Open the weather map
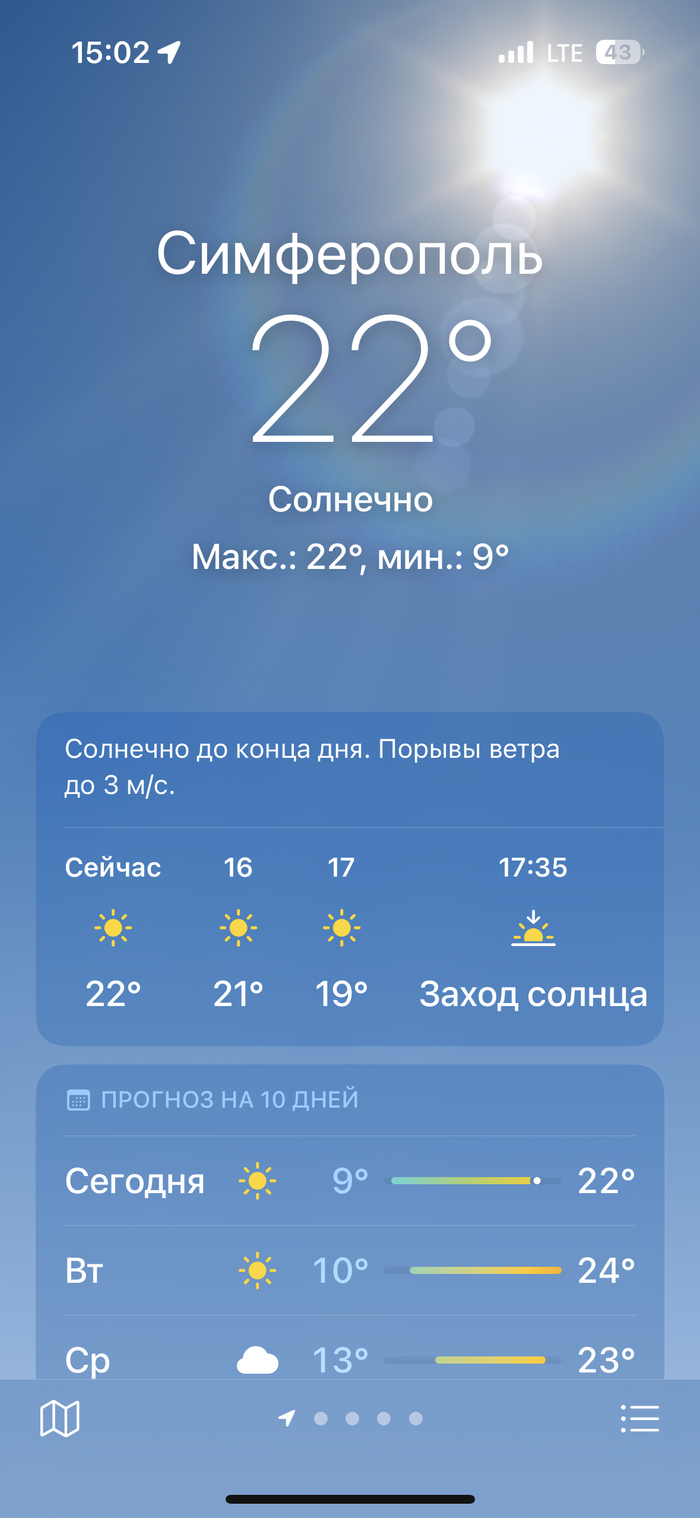The image size is (700, 1518). [60, 1418]
